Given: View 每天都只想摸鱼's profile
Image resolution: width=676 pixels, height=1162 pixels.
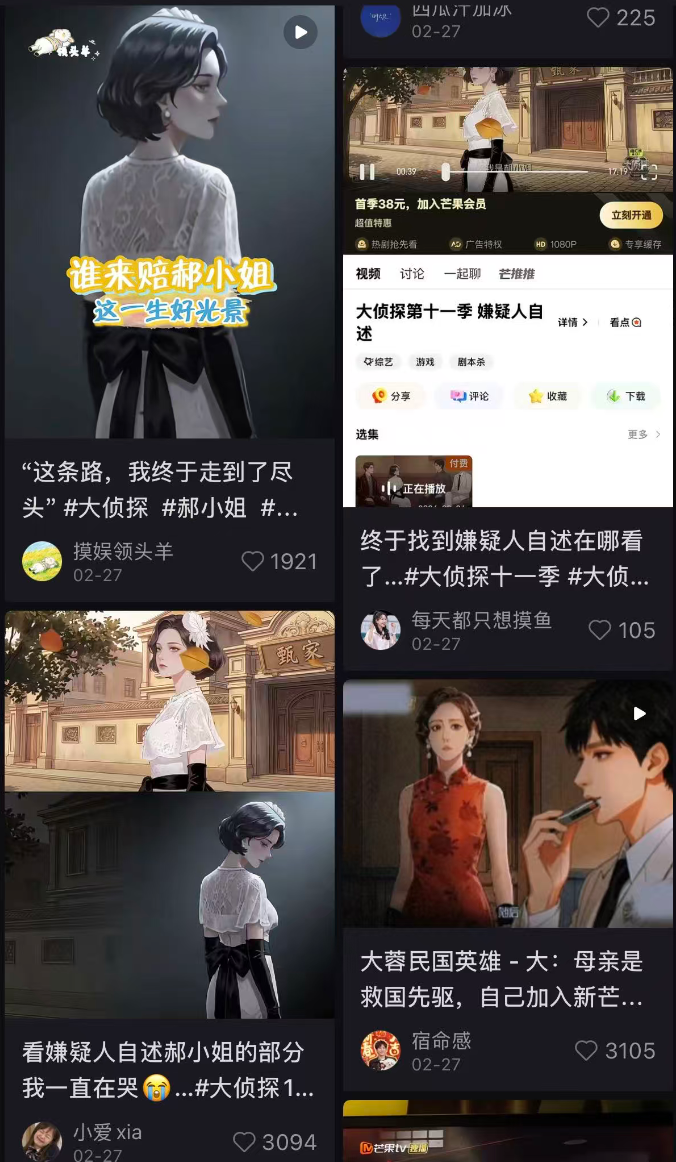Looking at the screenshot, I should (380, 630).
